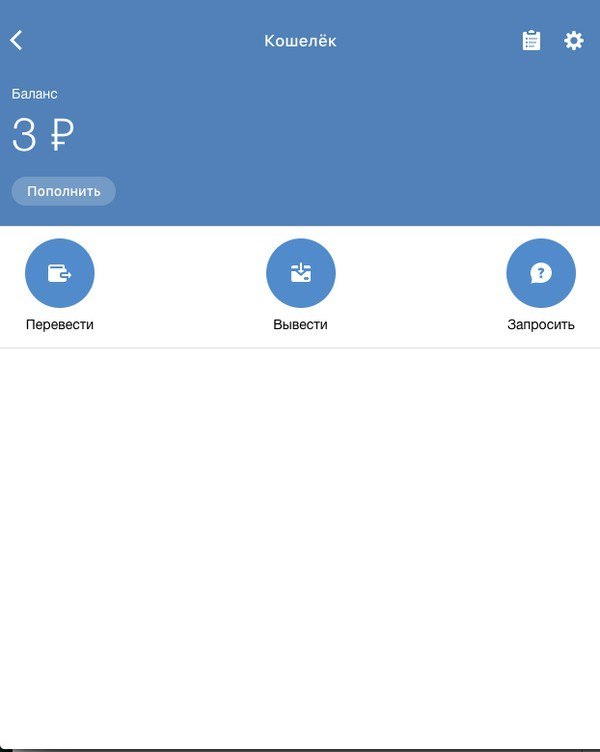Go back from the Кошелёк screen
The height and width of the screenshot is (752, 600).
pyautogui.click(x=17, y=40)
